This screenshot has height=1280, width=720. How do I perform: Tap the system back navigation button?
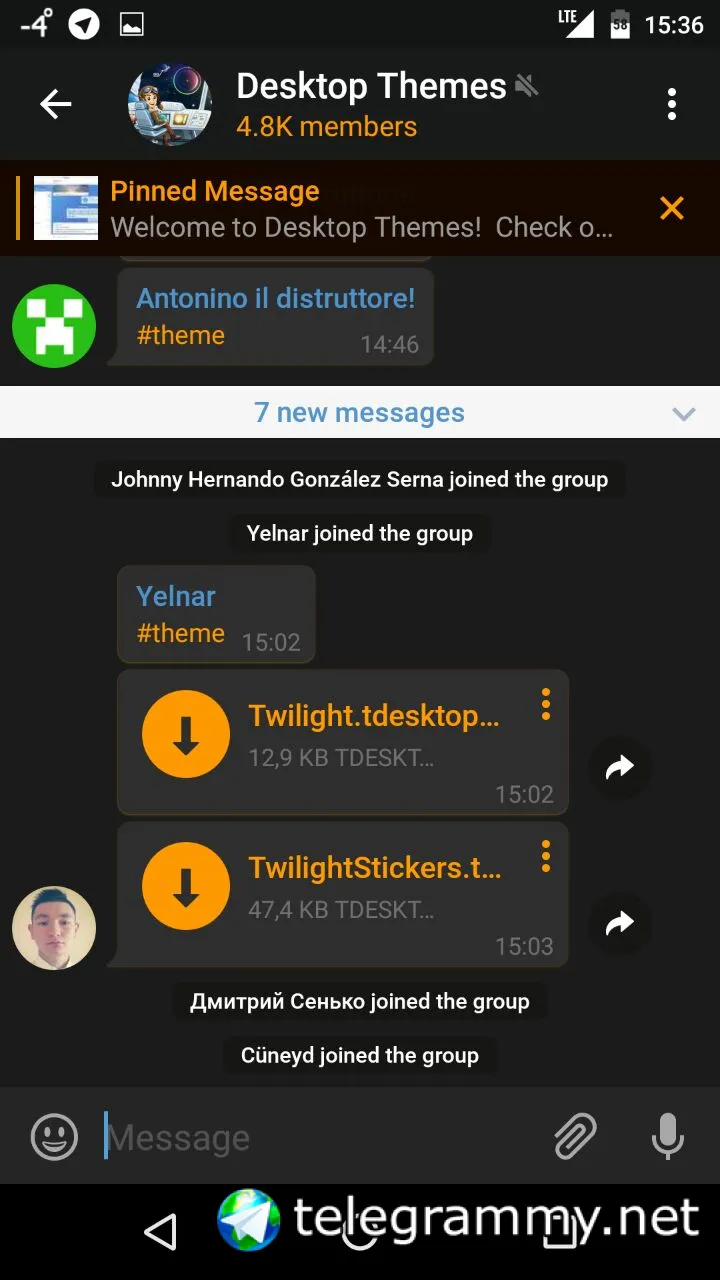[160, 1232]
